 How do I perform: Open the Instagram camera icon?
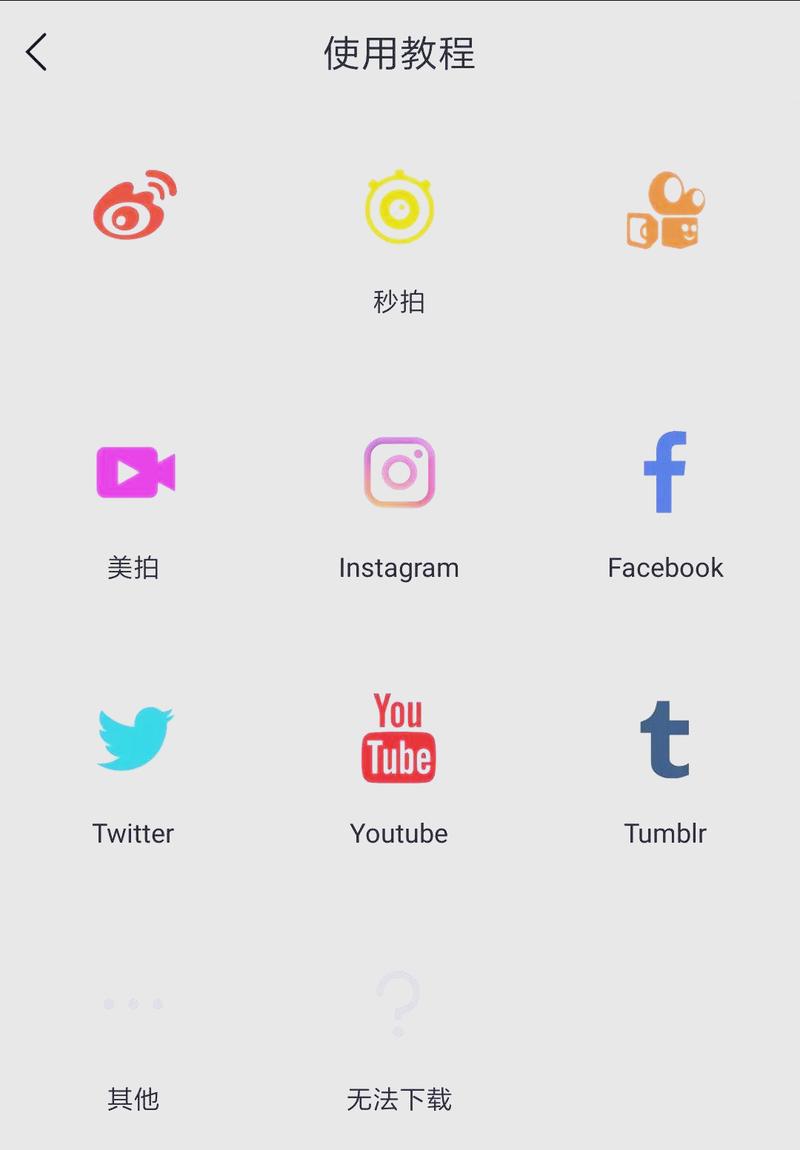[399, 472]
